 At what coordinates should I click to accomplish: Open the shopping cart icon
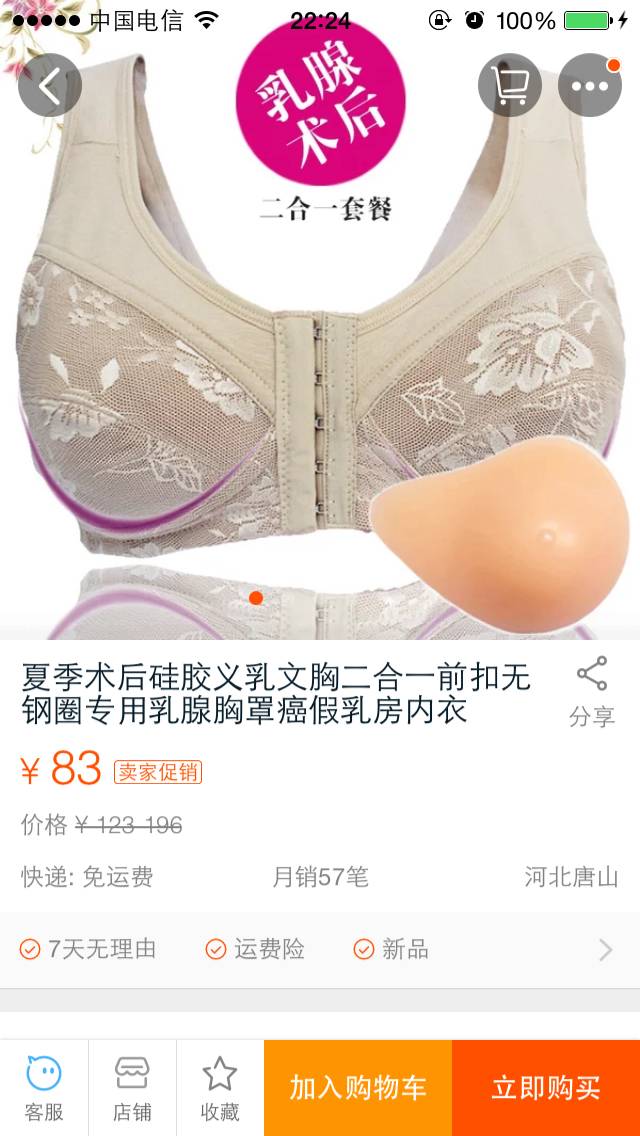point(510,86)
